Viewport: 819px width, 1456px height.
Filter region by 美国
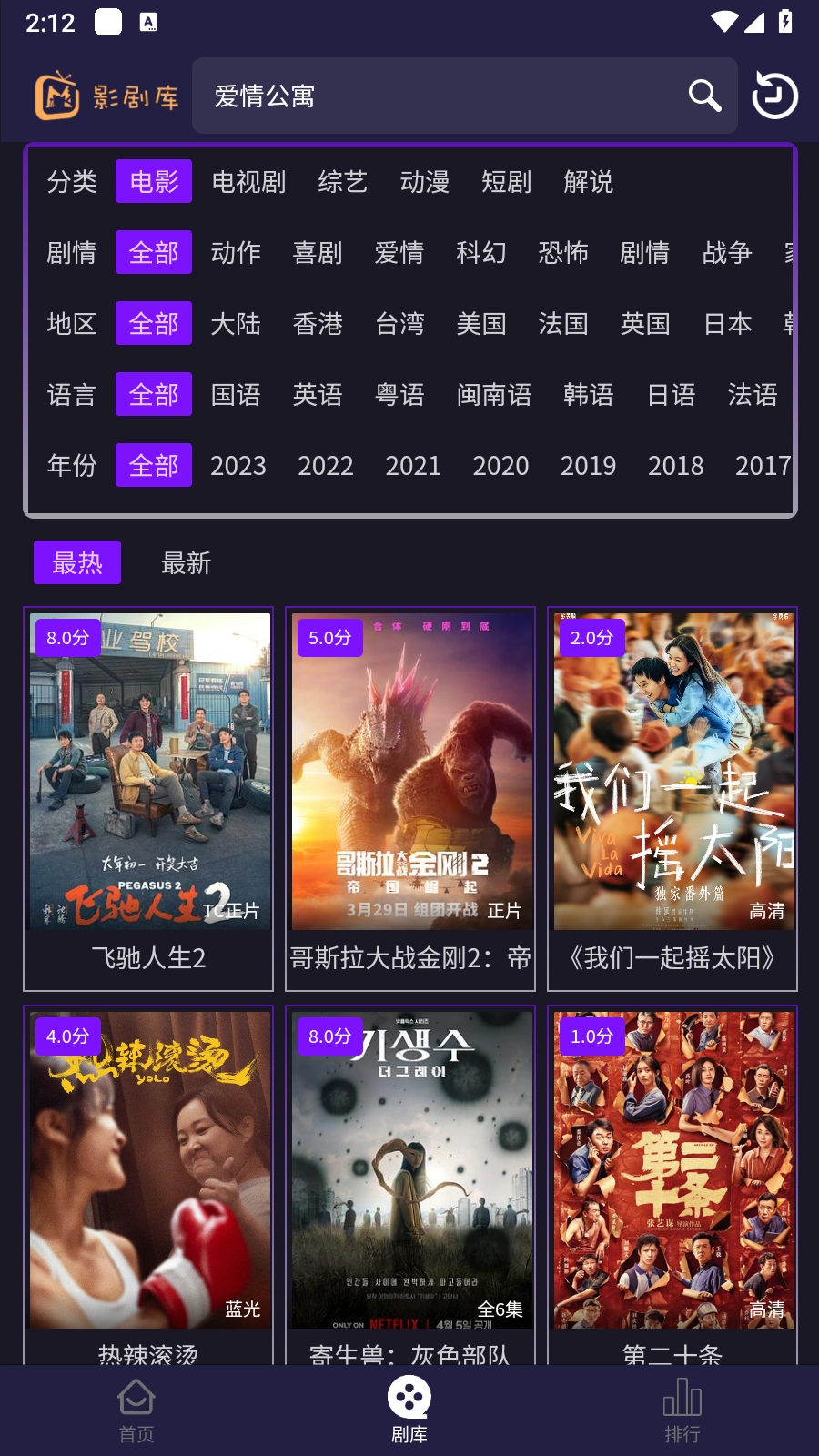tap(481, 324)
